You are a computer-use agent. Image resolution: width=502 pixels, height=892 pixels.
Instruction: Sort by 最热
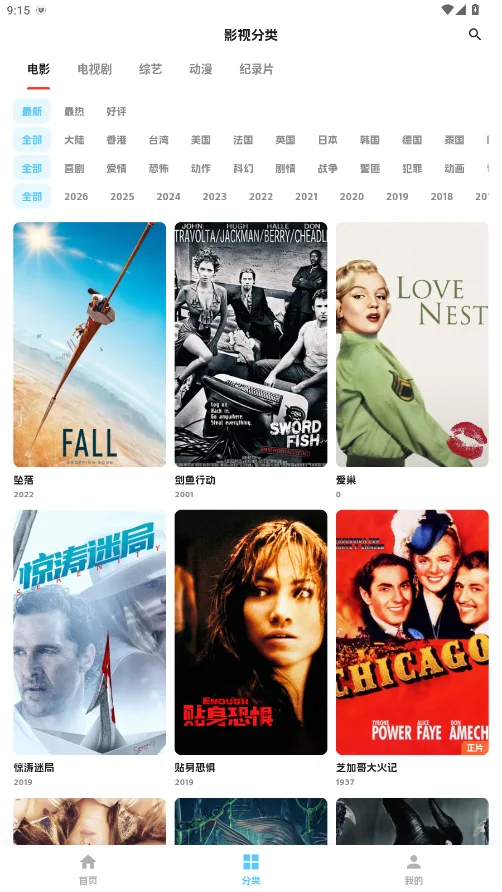pyautogui.click(x=74, y=112)
